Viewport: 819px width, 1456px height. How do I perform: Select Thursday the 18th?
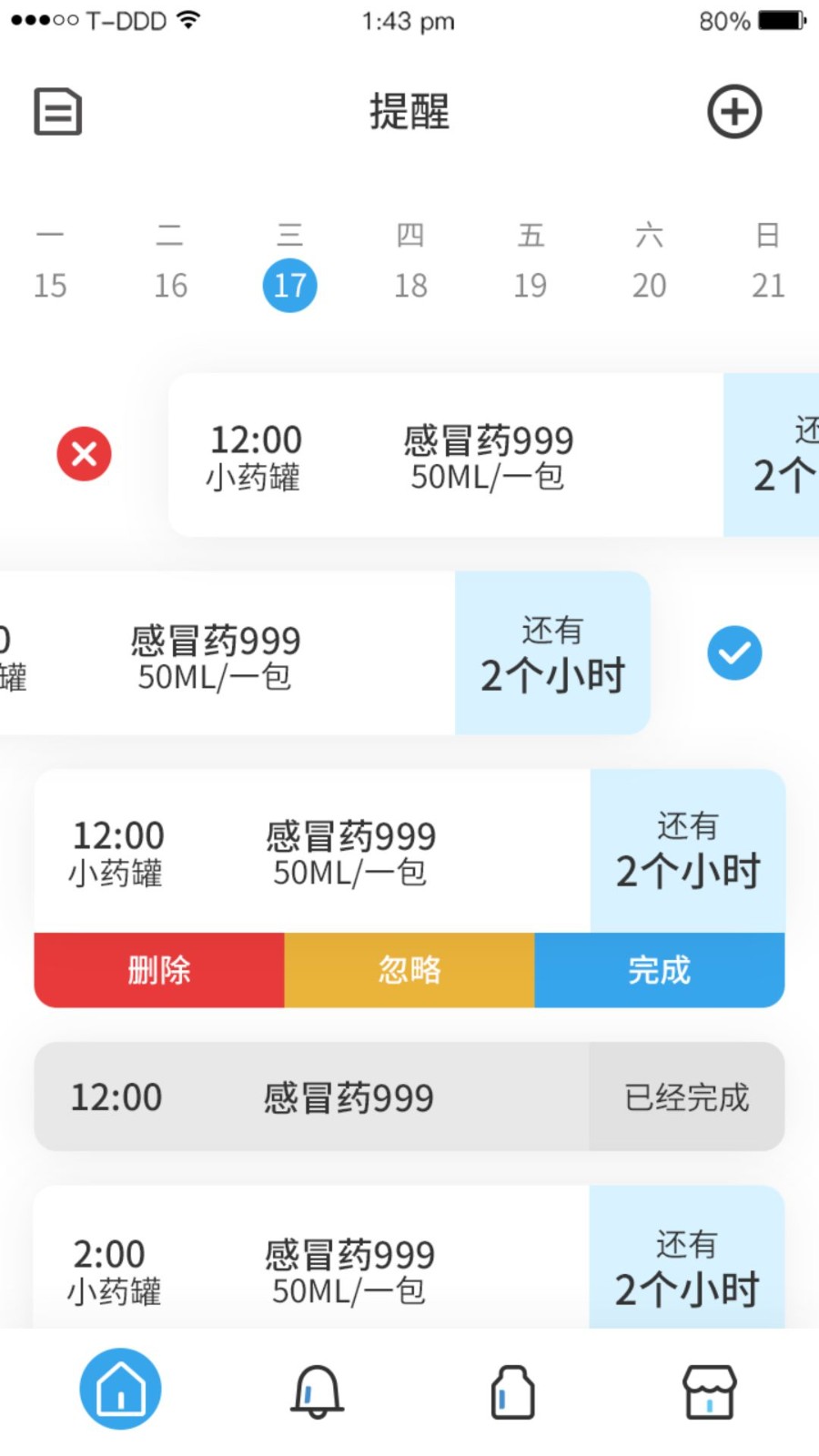click(x=411, y=285)
